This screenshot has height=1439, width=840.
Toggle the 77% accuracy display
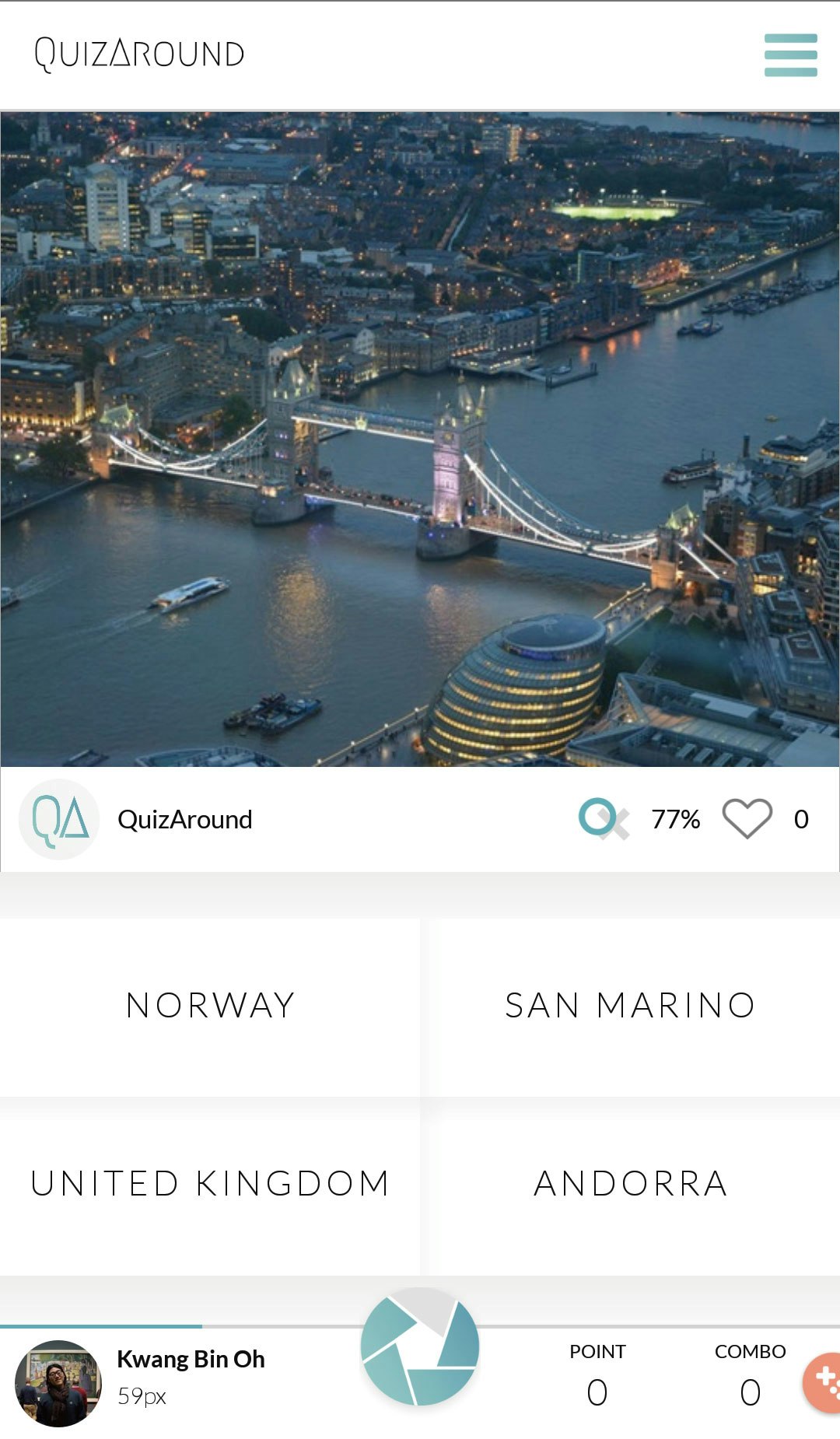(x=676, y=818)
